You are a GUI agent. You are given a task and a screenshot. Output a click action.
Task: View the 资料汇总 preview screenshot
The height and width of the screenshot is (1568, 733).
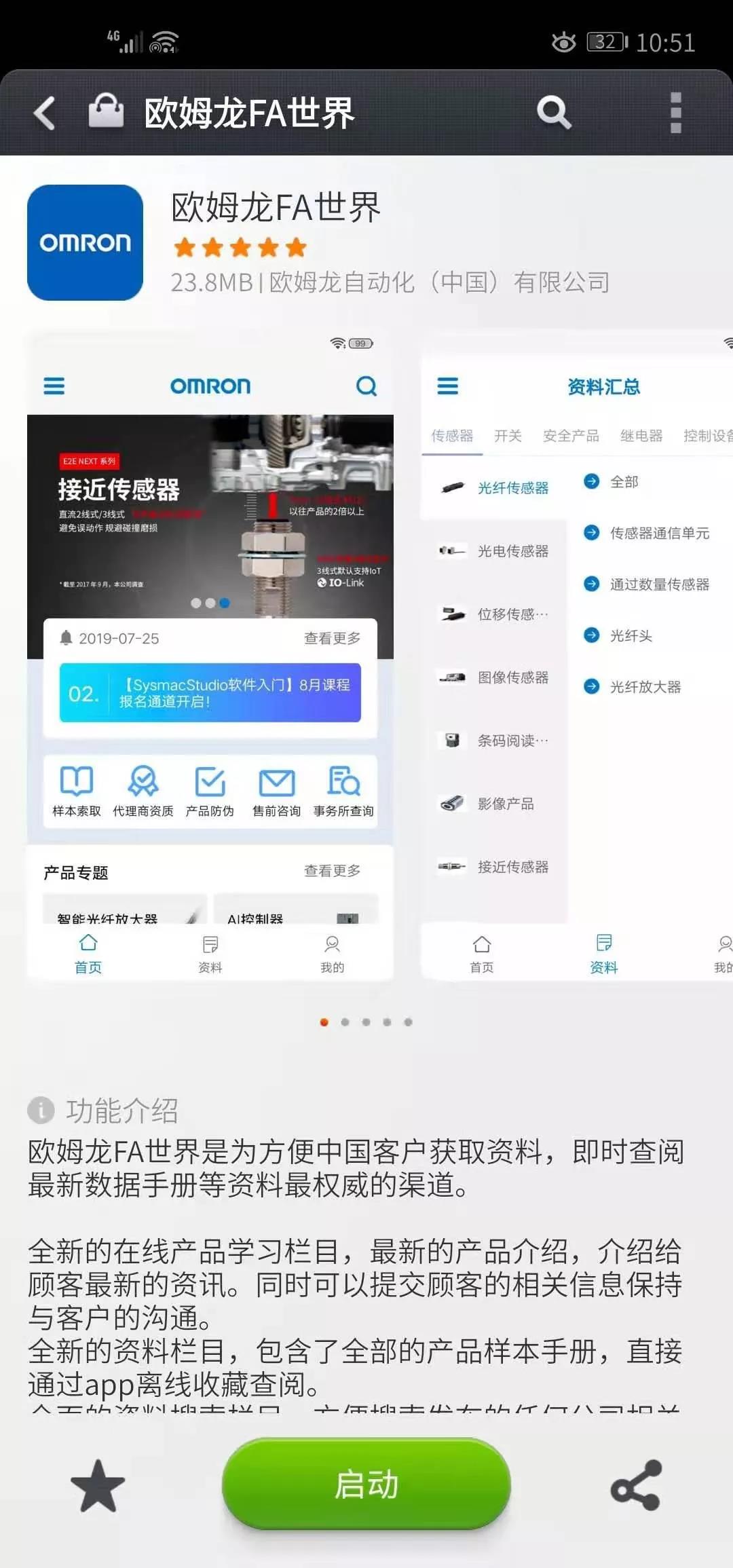577,656
